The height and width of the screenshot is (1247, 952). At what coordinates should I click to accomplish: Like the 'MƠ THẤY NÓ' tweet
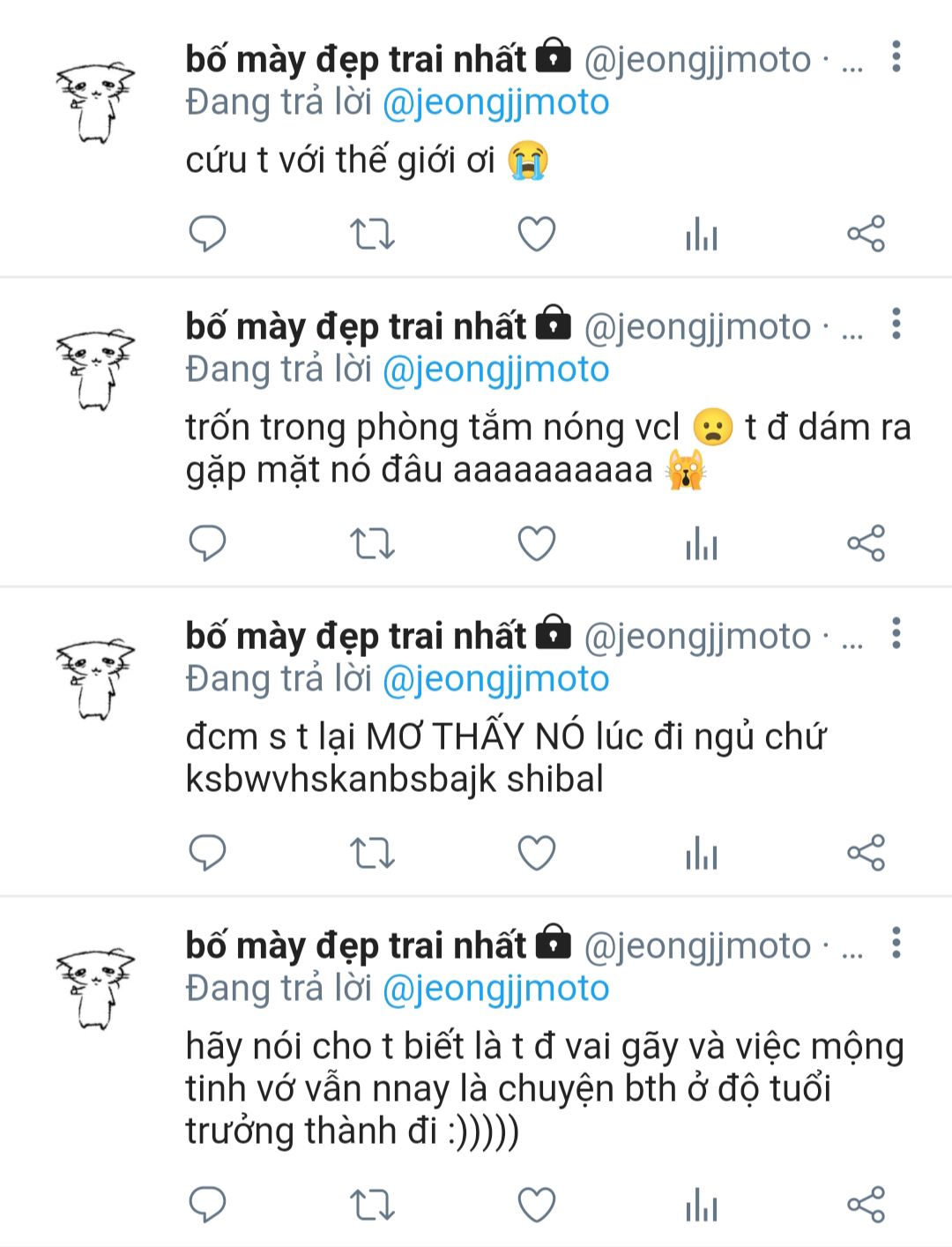pos(536,853)
